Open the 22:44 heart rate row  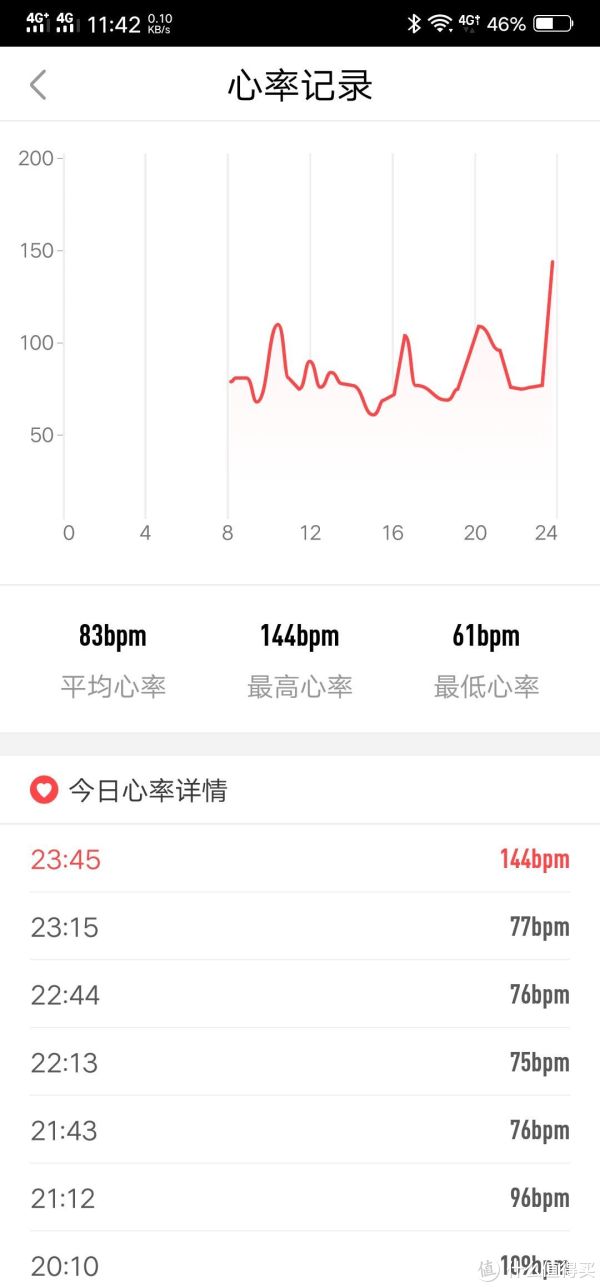click(x=300, y=995)
